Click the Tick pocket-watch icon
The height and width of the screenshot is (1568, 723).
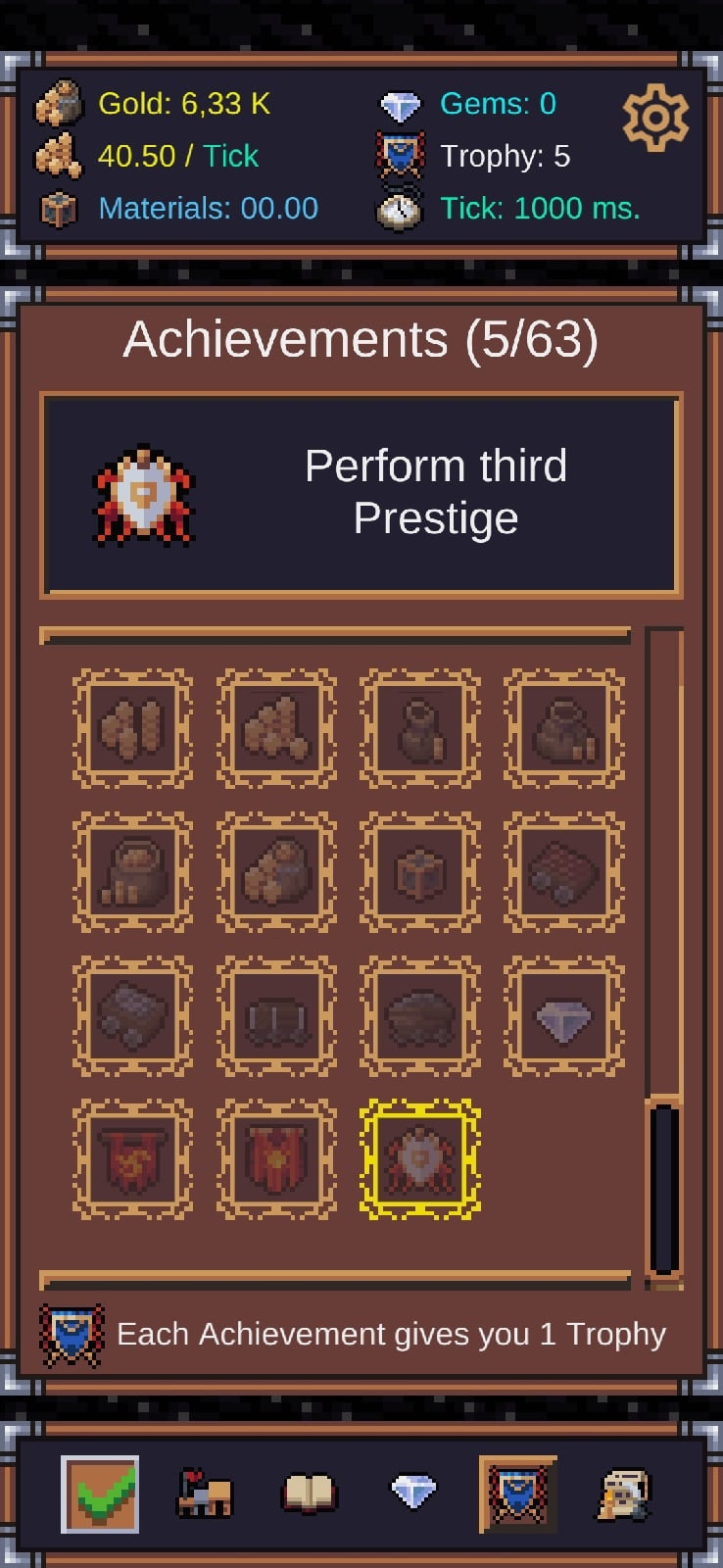pos(398,208)
